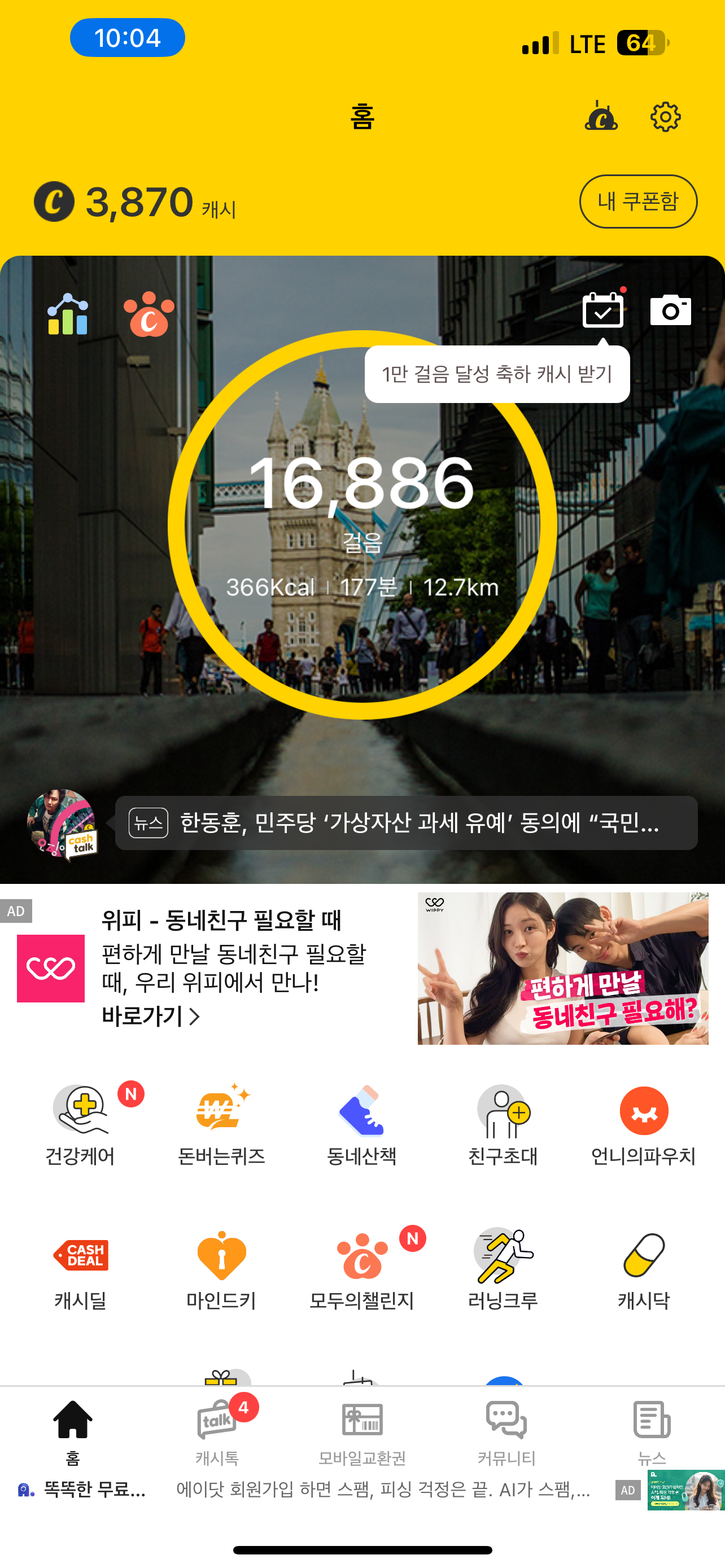The image size is (725, 1568).
Task: Open the attendance calendar check icon
Action: [602, 310]
